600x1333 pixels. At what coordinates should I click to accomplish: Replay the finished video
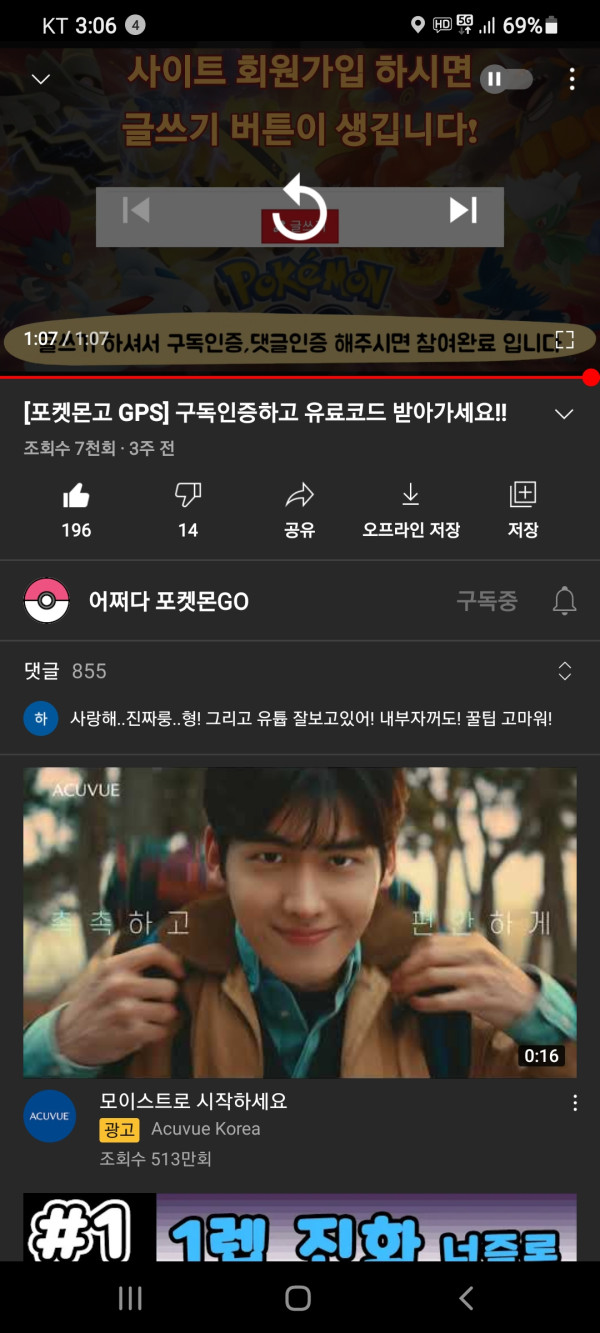[300, 210]
